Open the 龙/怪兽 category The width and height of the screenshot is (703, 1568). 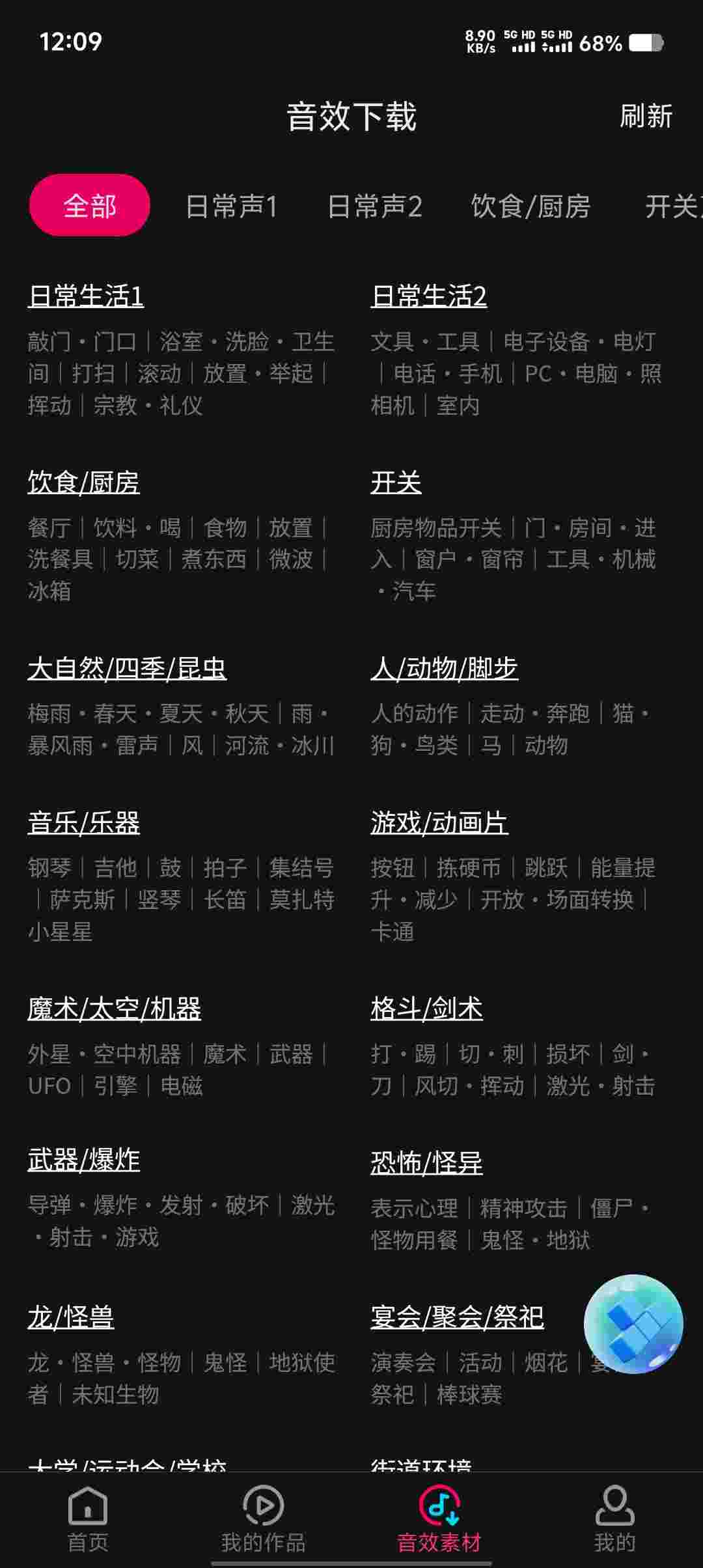click(70, 1318)
